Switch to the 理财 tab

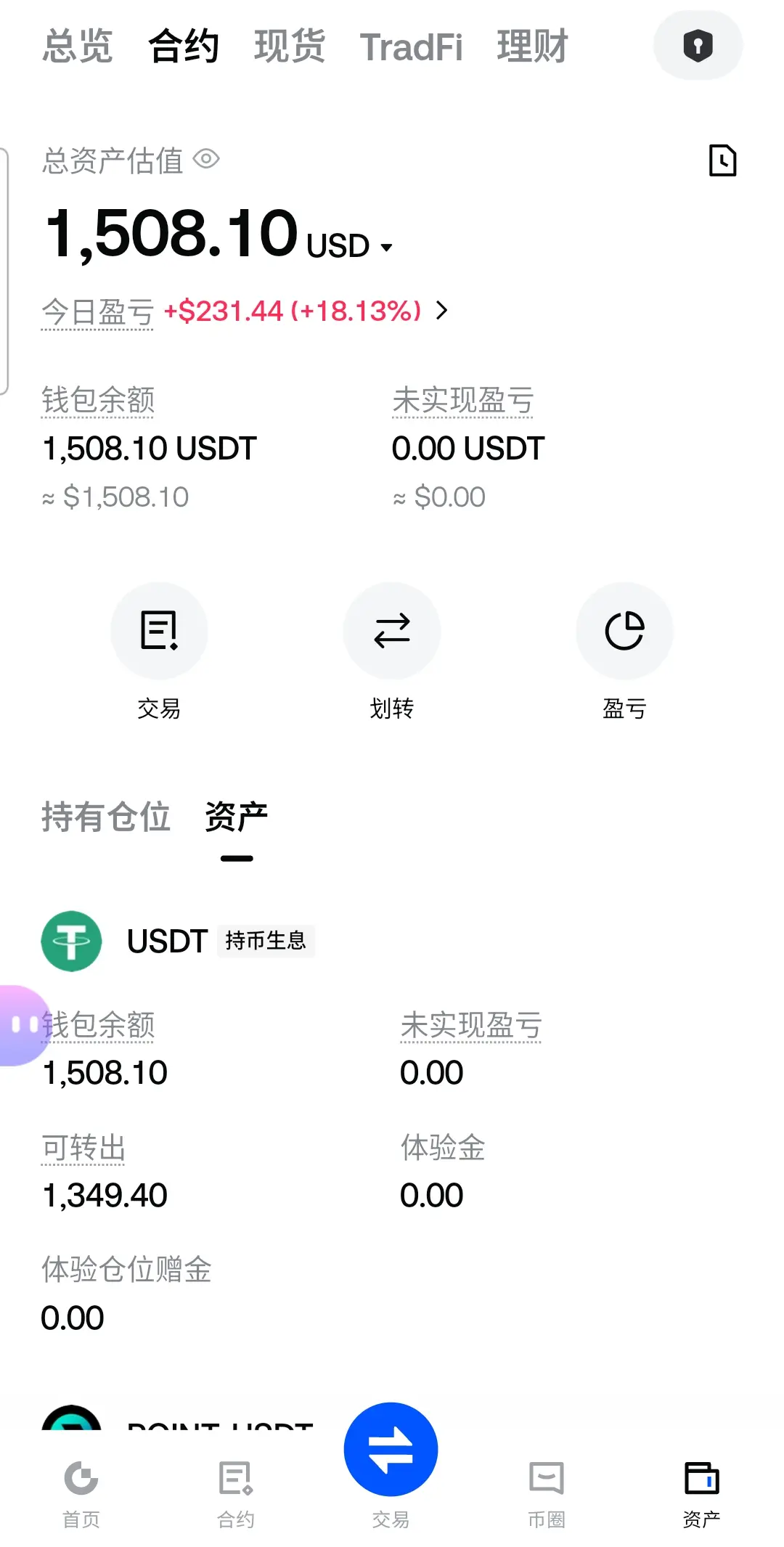tap(532, 47)
